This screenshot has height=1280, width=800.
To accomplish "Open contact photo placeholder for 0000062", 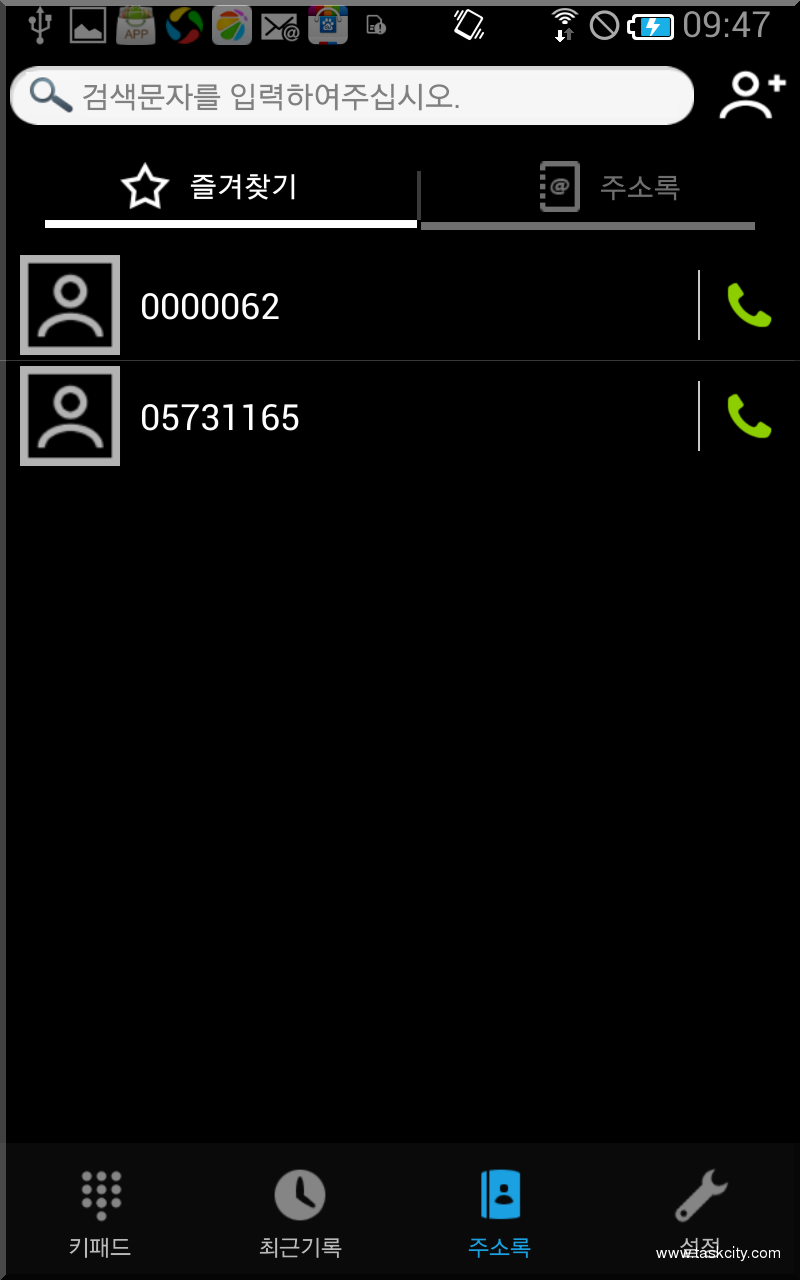I will coord(69,305).
